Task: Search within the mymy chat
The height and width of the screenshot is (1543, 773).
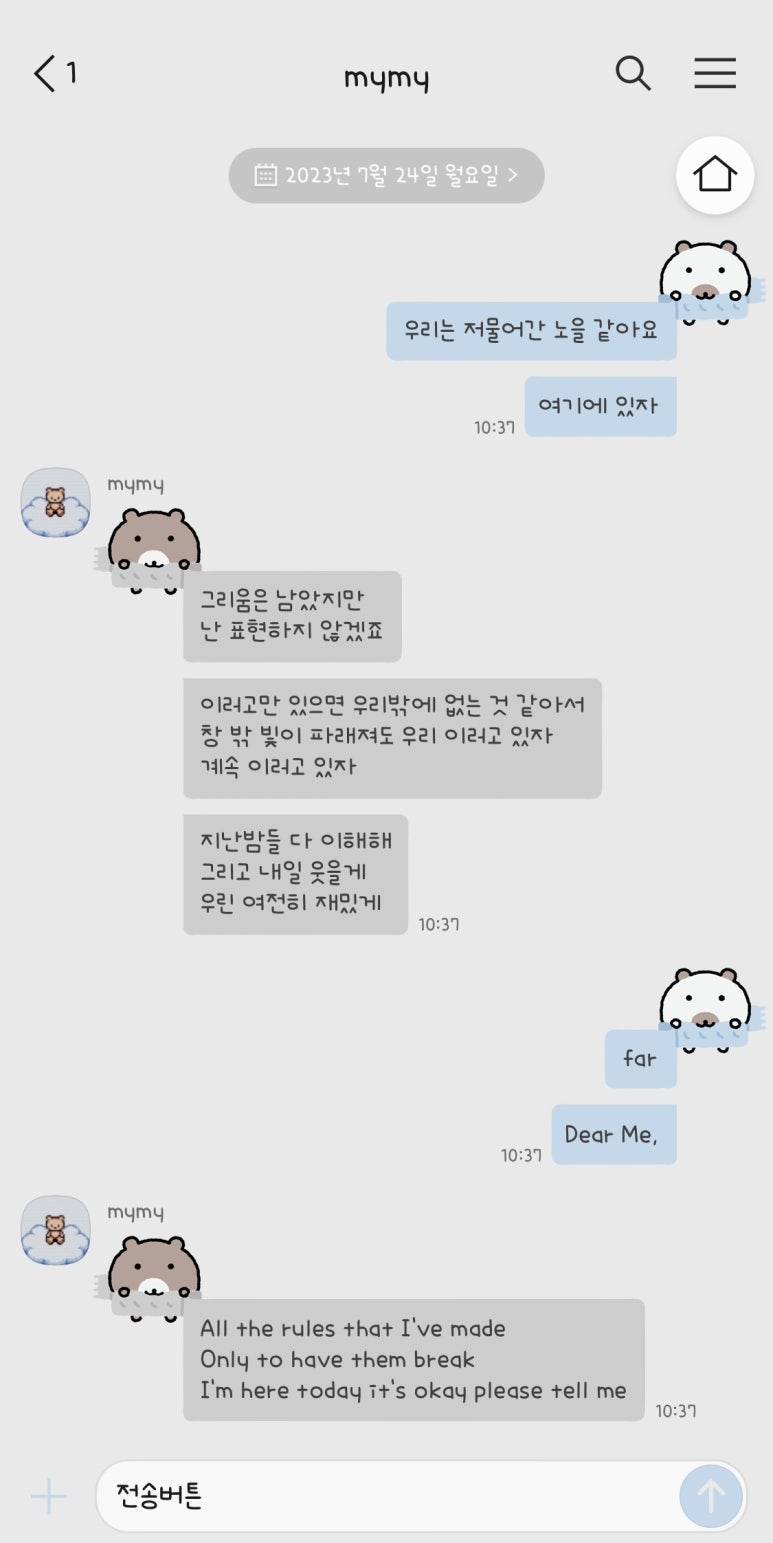Action: (x=633, y=74)
